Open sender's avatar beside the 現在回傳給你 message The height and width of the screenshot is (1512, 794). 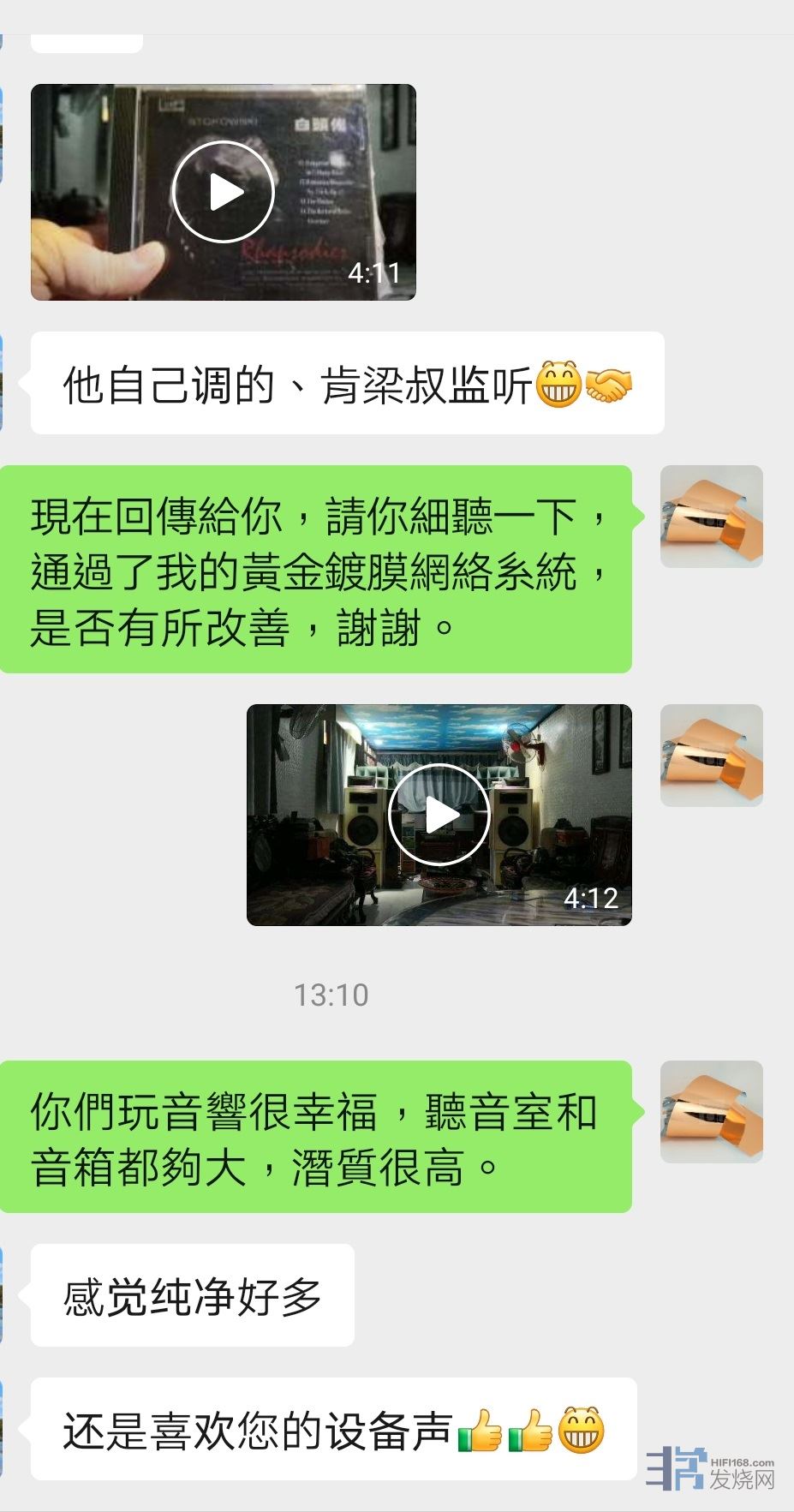[x=711, y=517]
